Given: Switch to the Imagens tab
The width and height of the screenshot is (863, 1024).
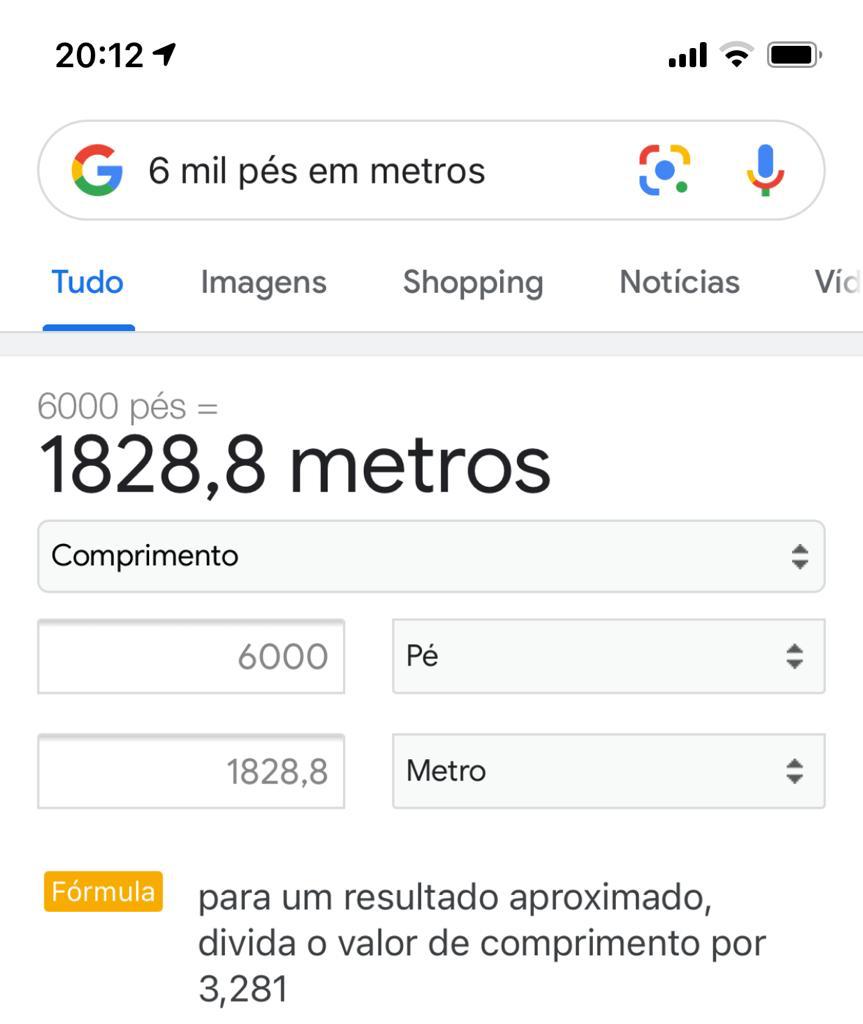Looking at the screenshot, I should (x=263, y=283).
